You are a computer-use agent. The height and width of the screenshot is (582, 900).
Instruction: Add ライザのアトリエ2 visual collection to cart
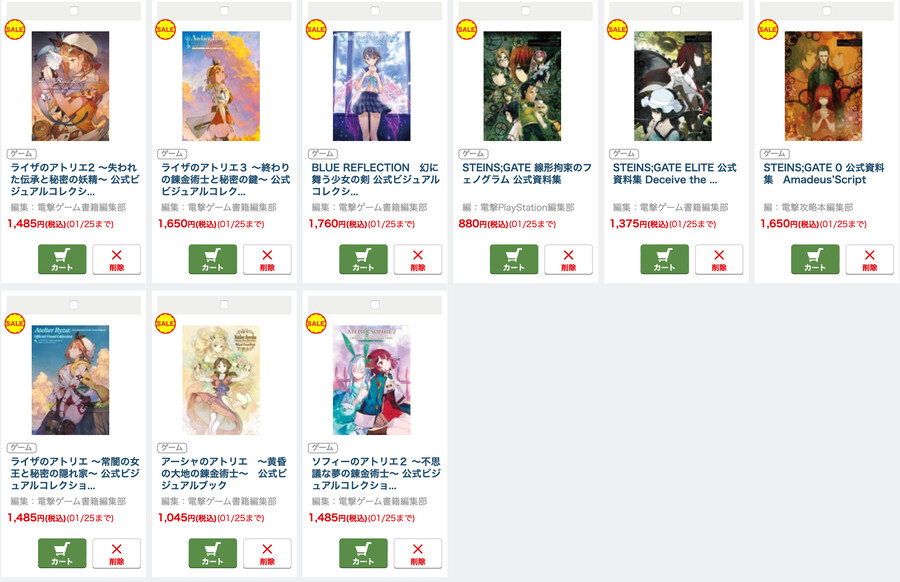click(x=62, y=259)
